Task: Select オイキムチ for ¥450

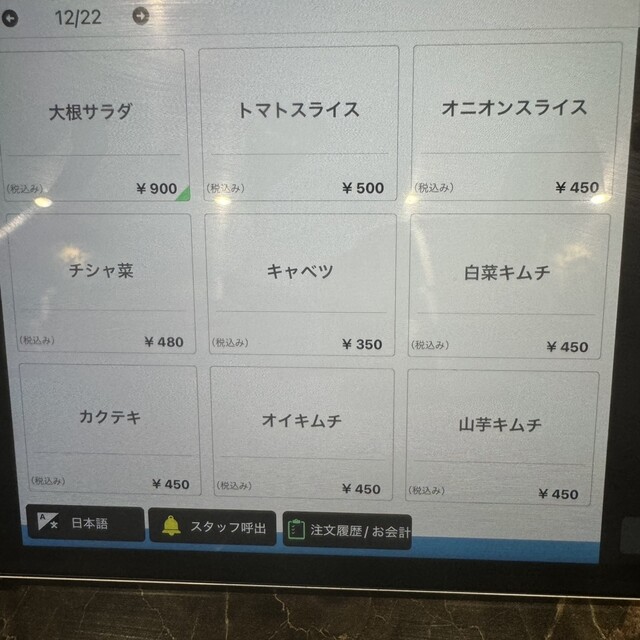Action: pos(302,432)
